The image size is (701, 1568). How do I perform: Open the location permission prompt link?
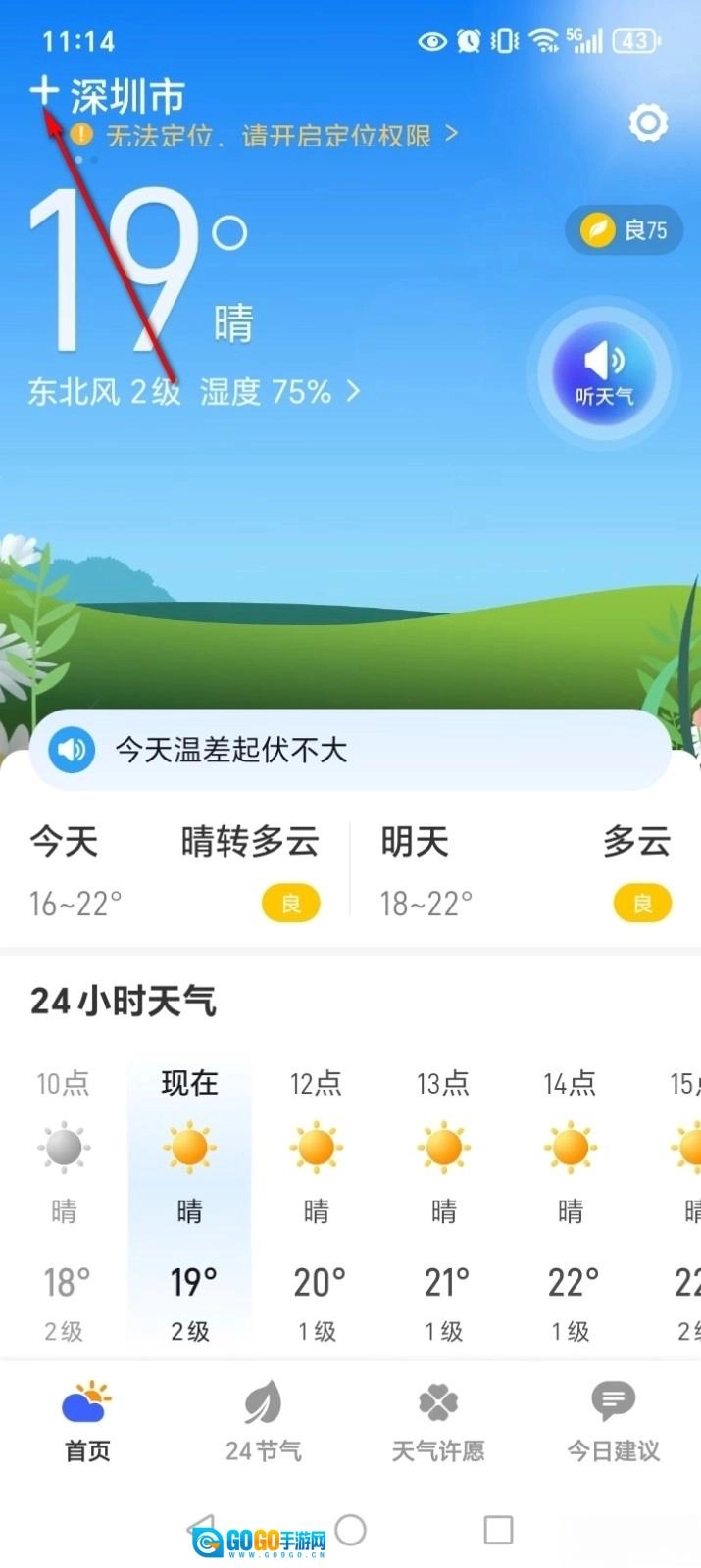pyautogui.click(x=279, y=135)
